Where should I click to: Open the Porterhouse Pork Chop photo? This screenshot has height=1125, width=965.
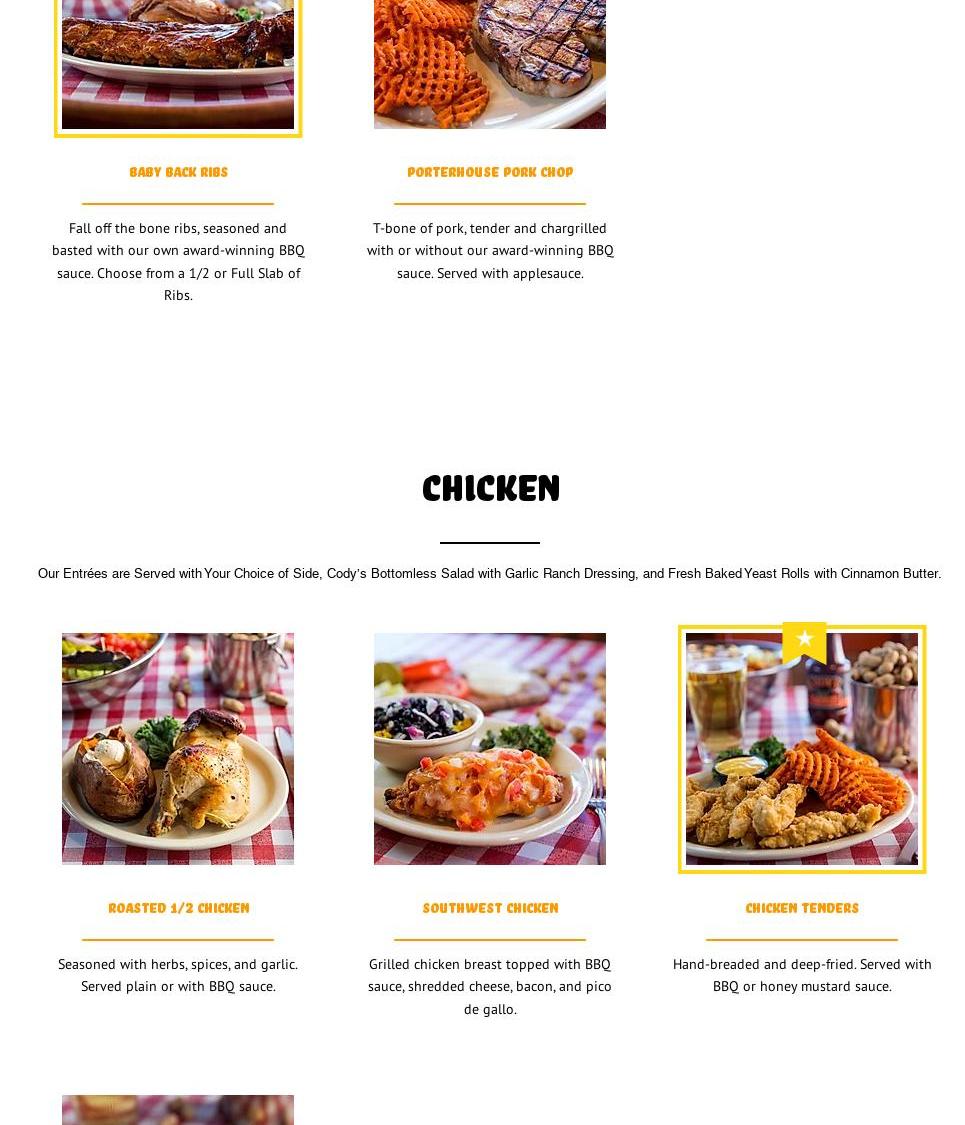(490, 64)
